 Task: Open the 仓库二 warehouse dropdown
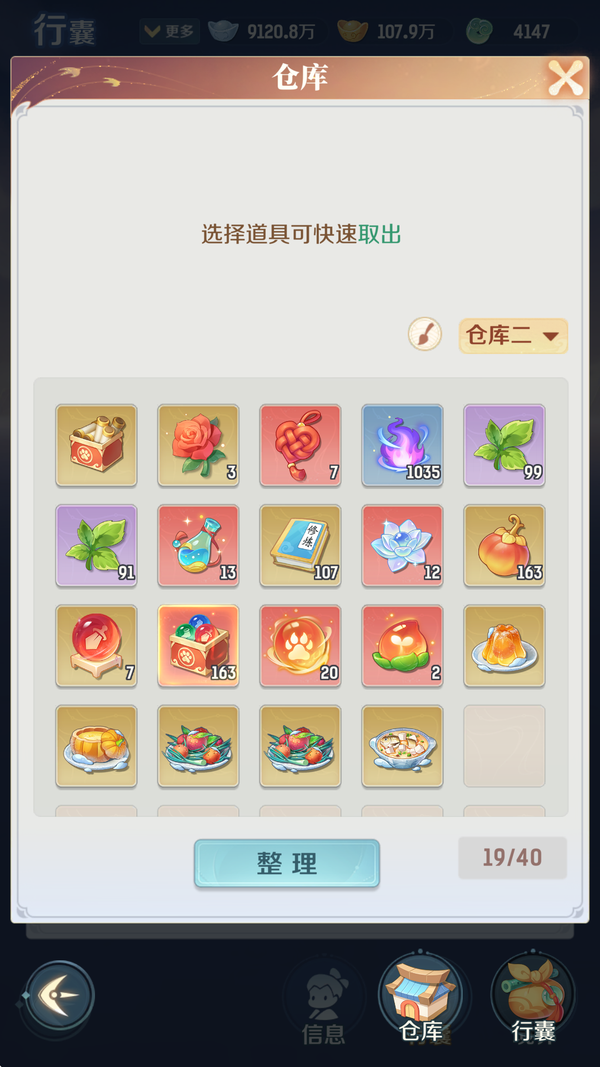513,336
